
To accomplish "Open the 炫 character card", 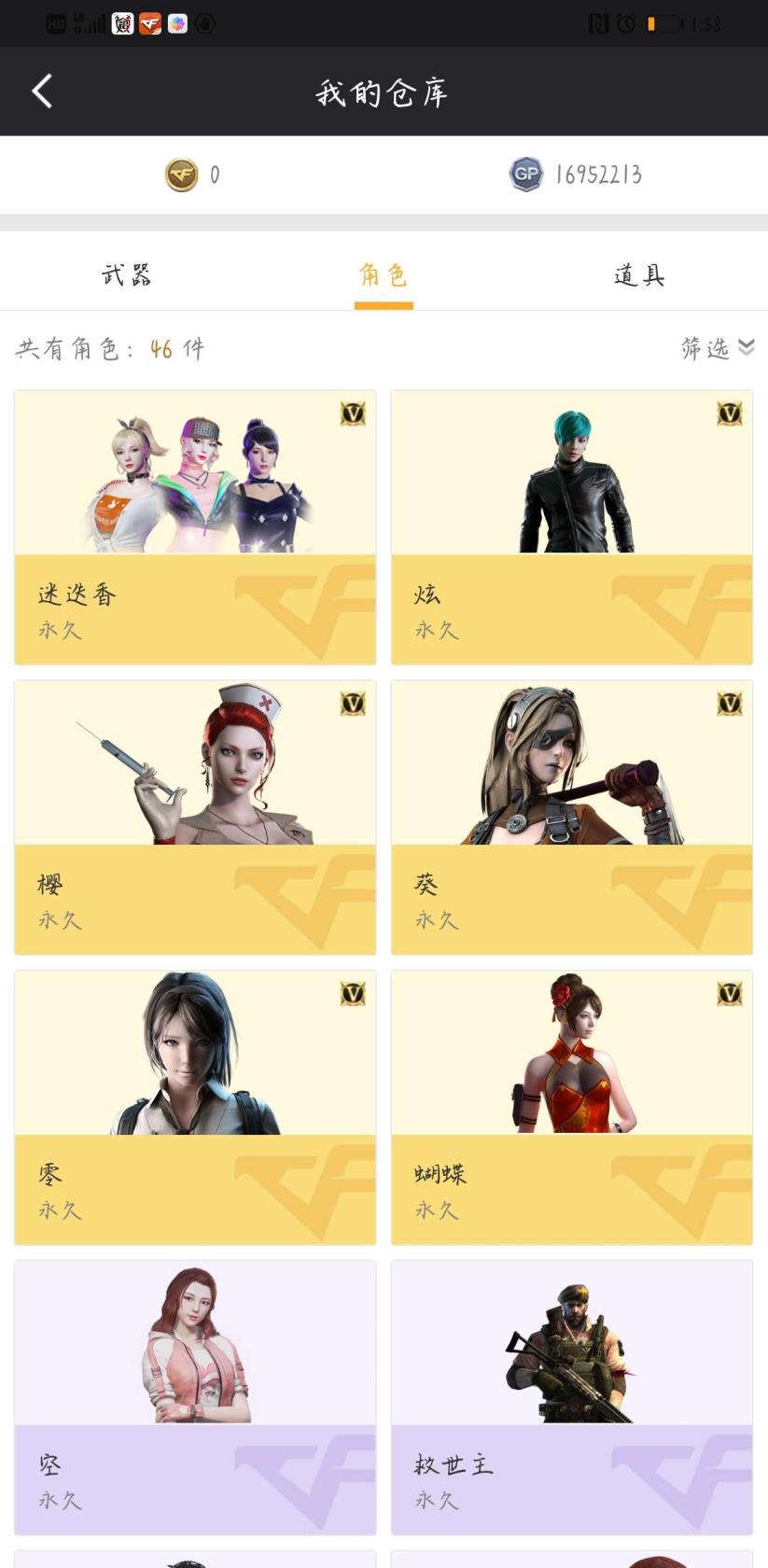I will click(x=571, y=527).
